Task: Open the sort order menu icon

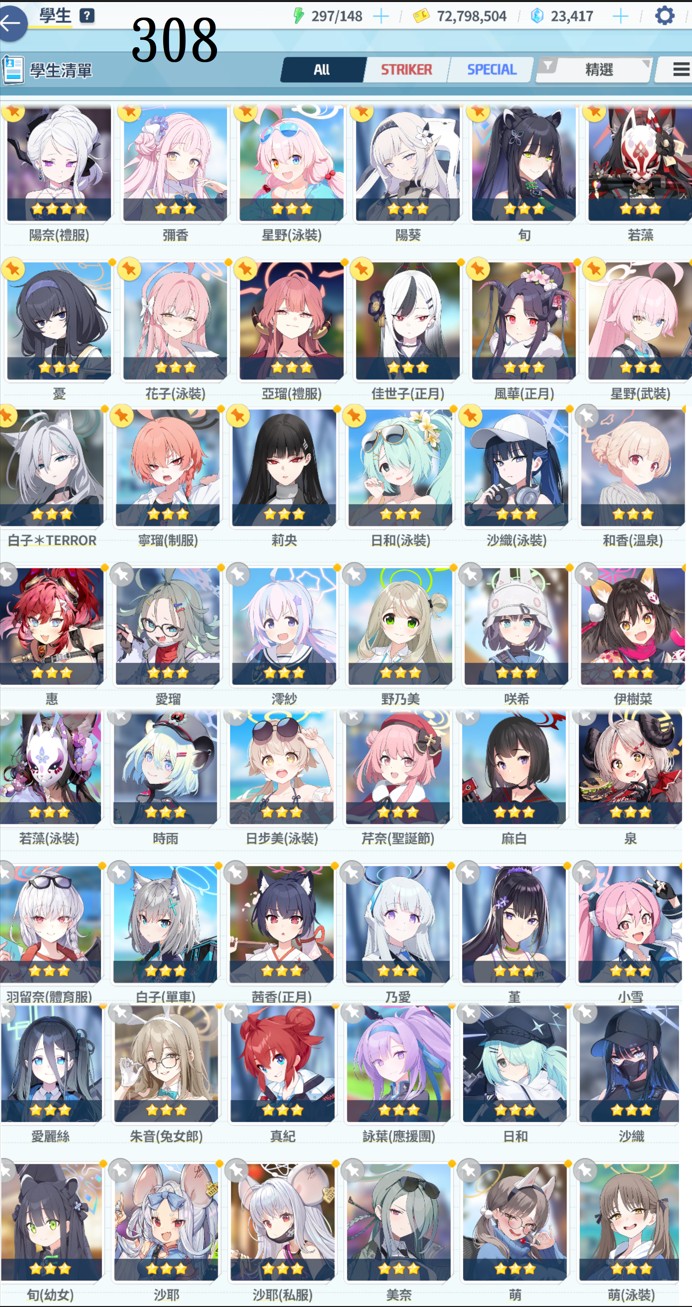Action: coord(680,70)
